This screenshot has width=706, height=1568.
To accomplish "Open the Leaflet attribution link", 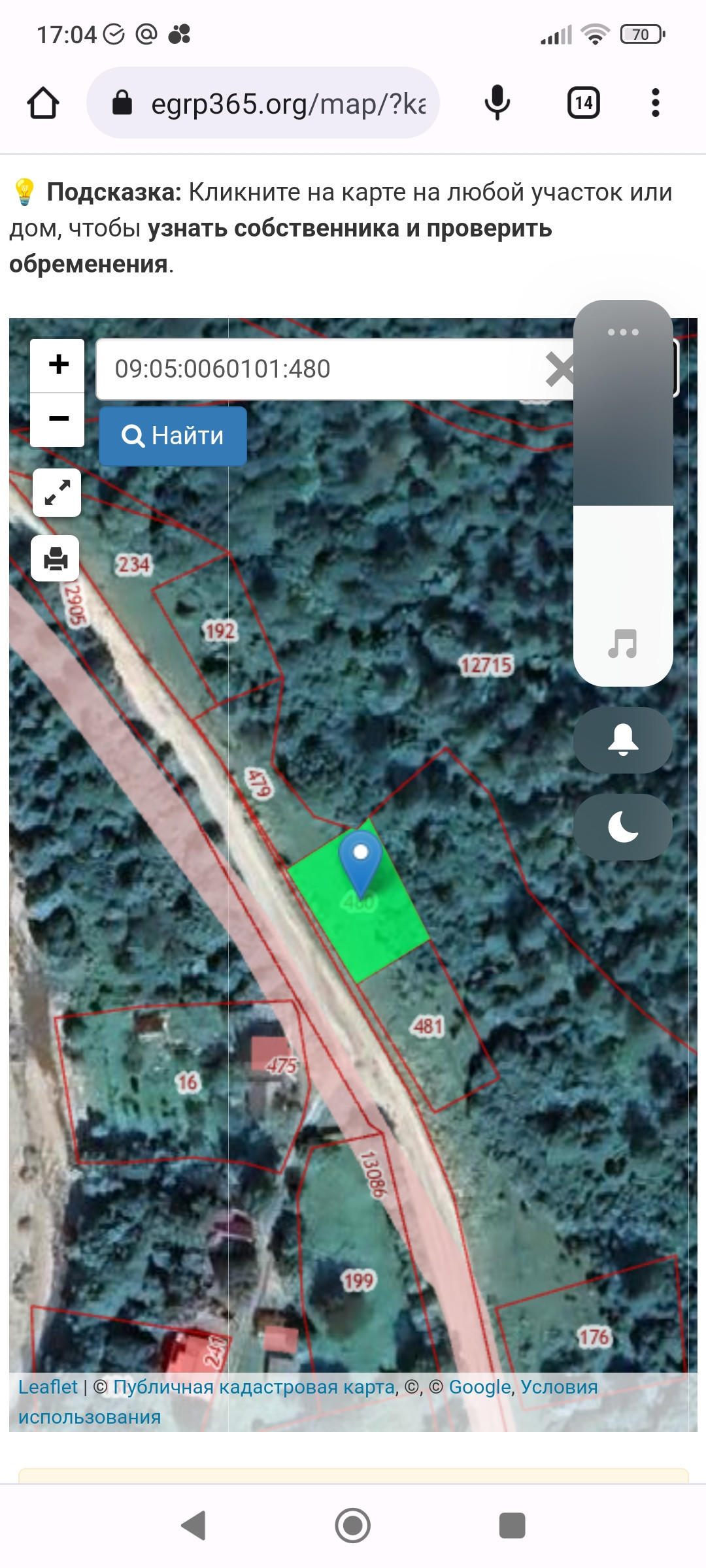I will click(x=48, y=1387).
